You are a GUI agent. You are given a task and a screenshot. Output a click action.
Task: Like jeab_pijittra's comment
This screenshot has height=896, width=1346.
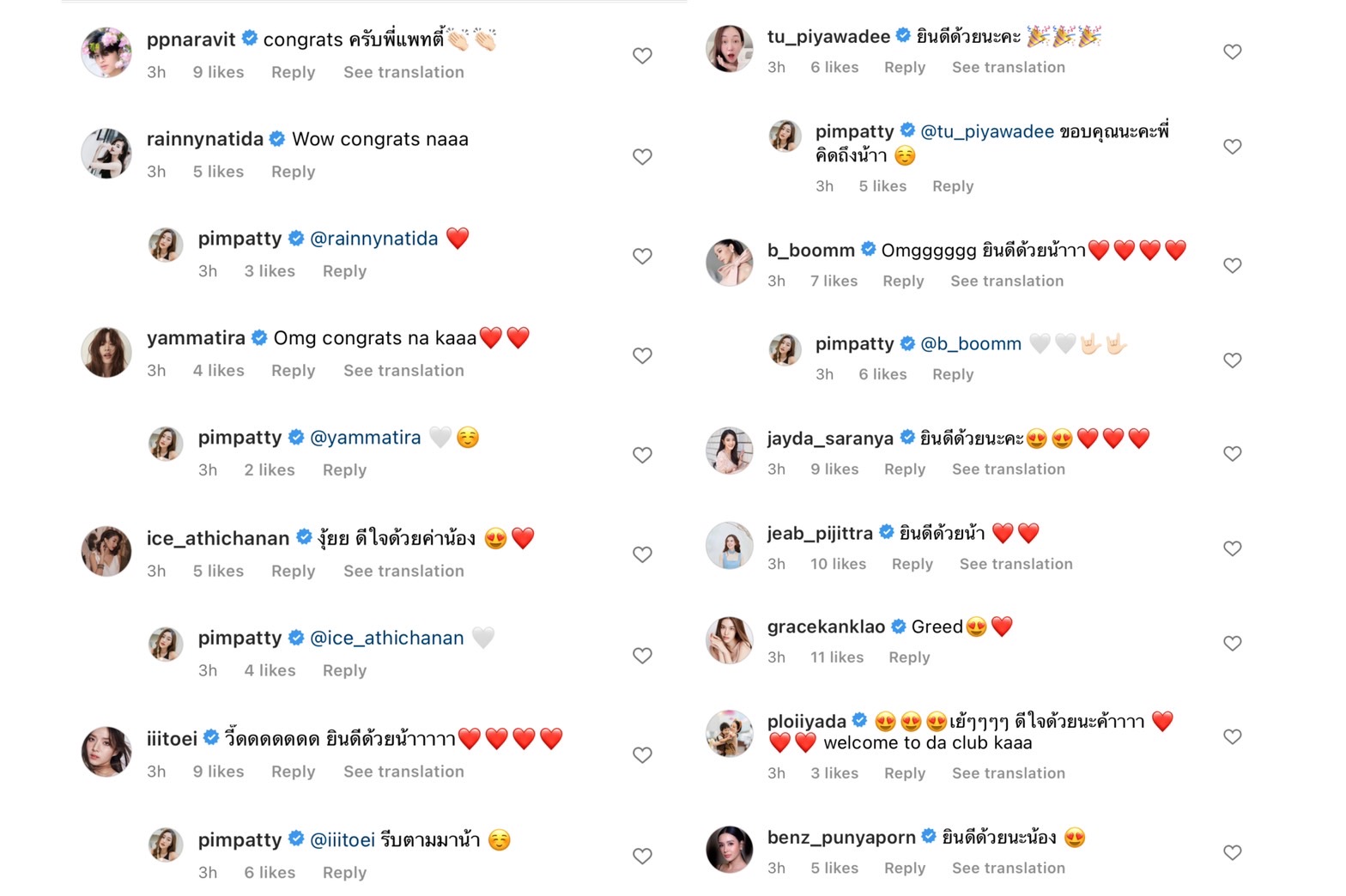coord(1232,548)
